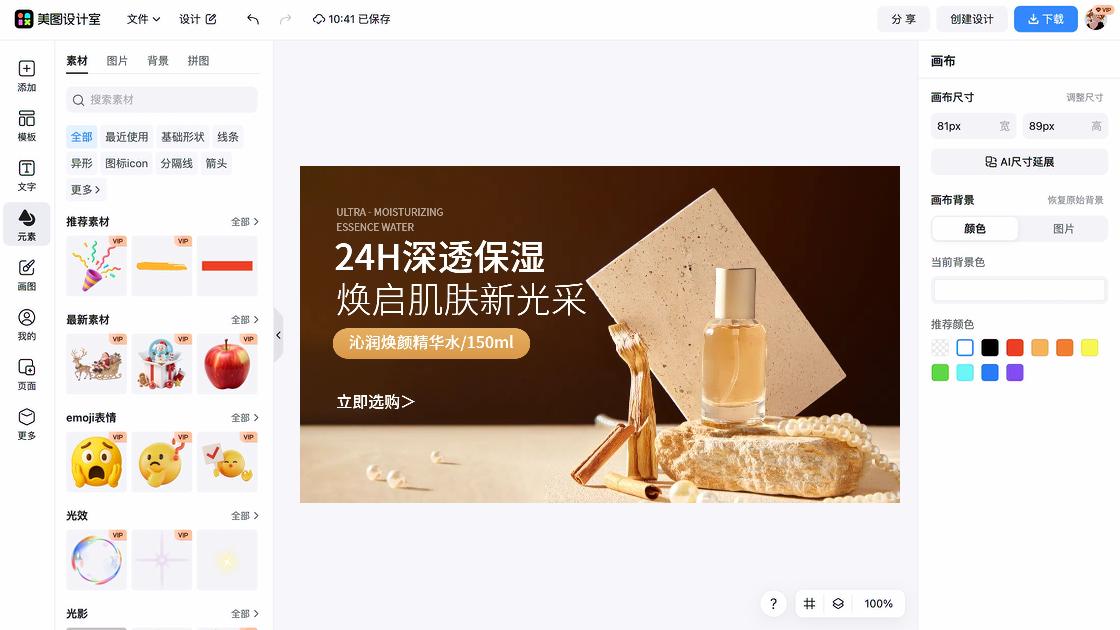Click the 下载 download button
The image size is (1120, 630).
point(1045,19)
